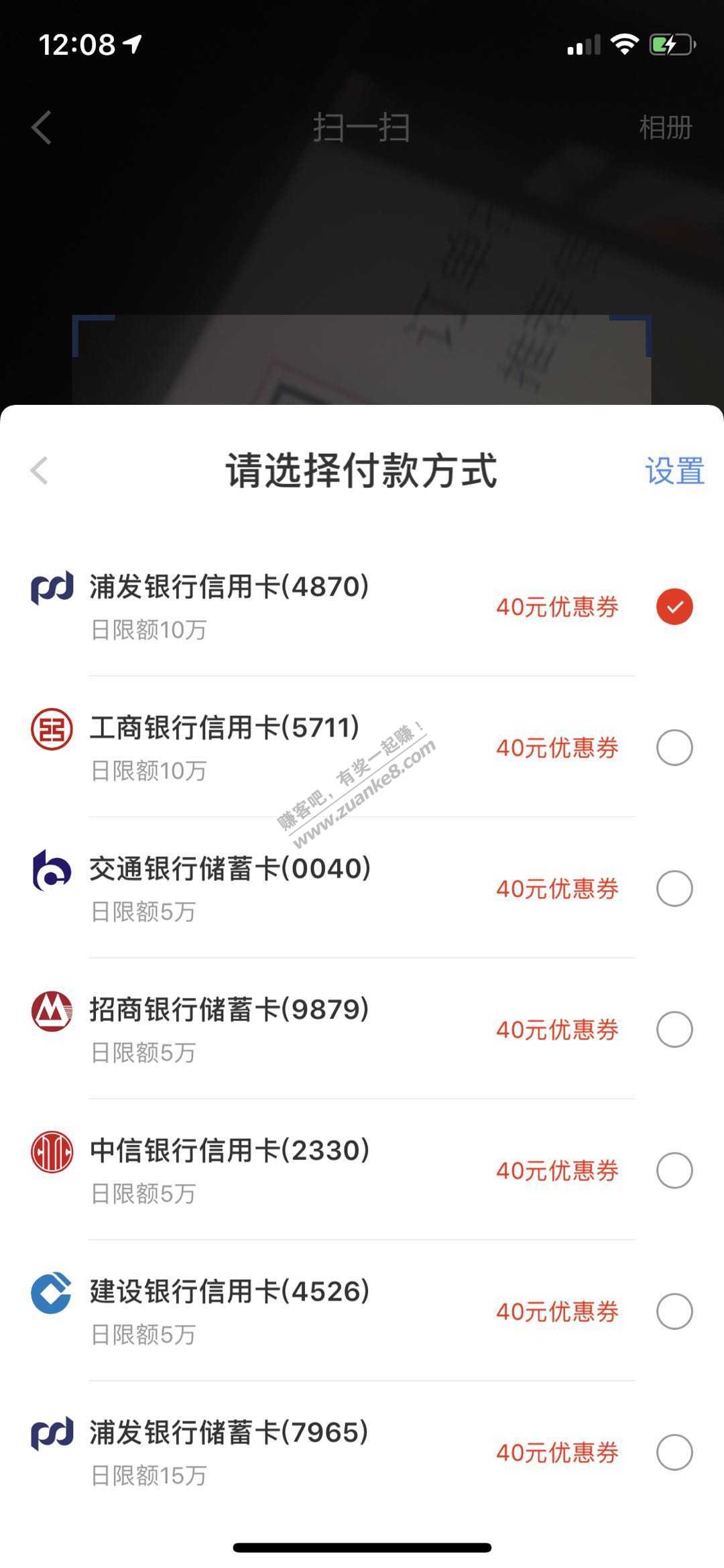Select 交通银行储蓄卡(0040) radio option
The image size is (724, 1568).
(674, 888)
